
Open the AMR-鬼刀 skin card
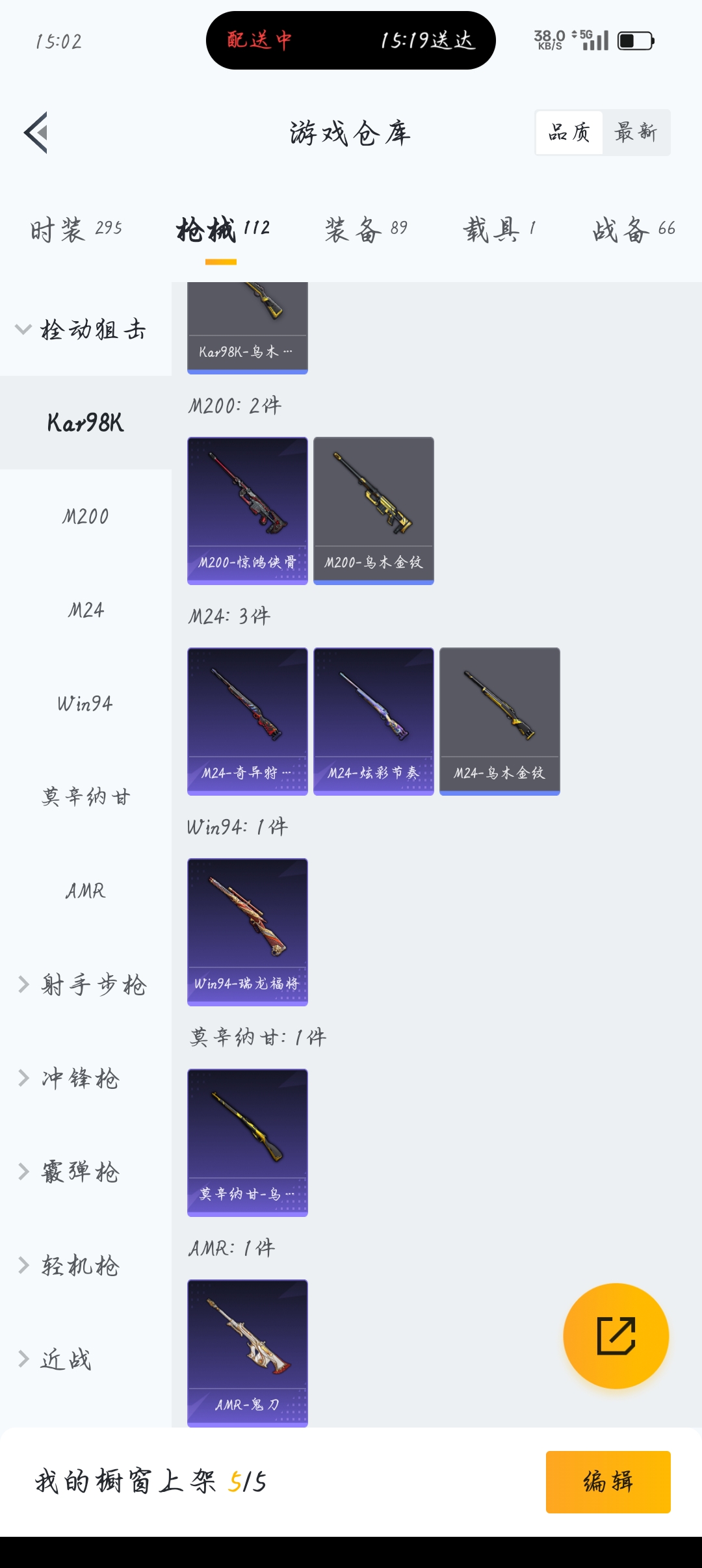pos(248,1353)
